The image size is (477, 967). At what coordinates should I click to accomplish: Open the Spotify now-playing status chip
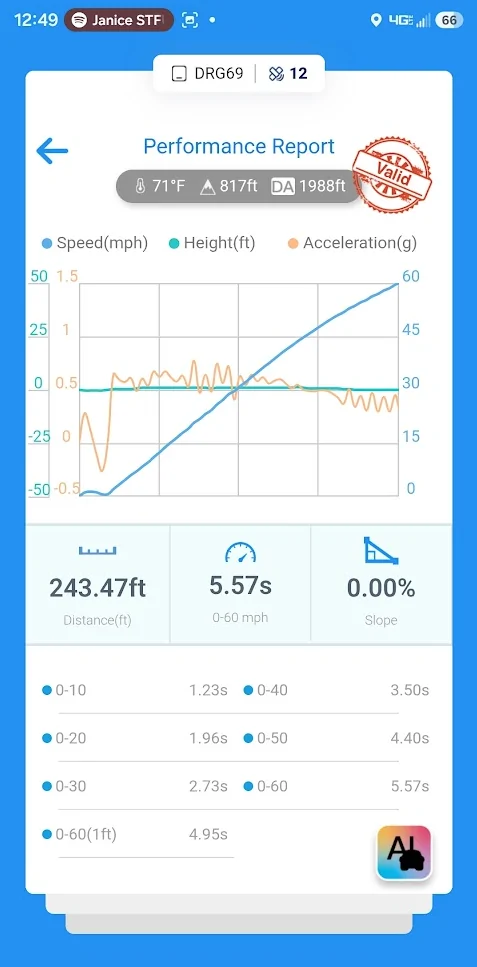[119, 20]
